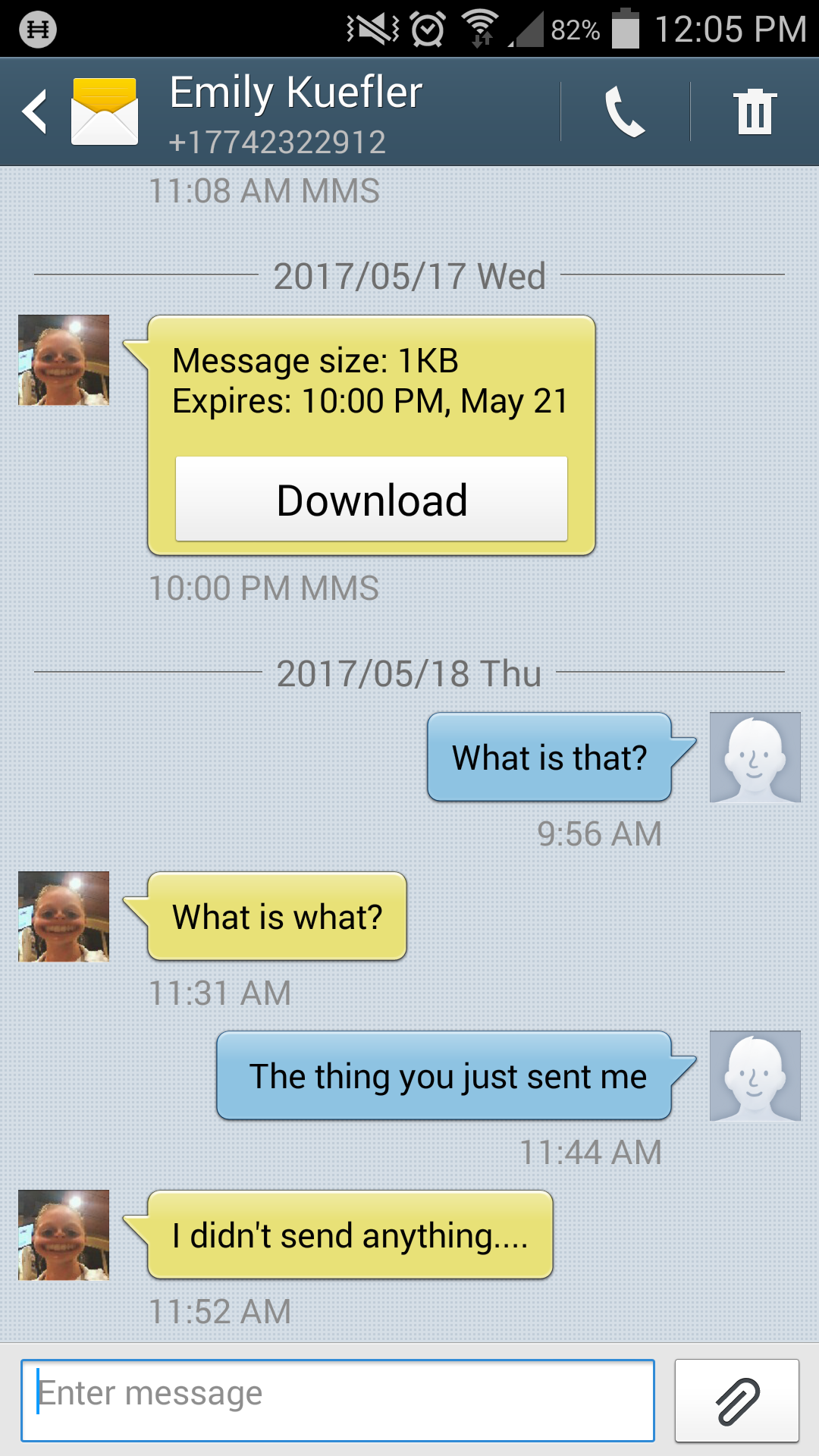Viewport: 819px width, 1456px height.
Task: Open my avatar beside "What is that?"
Action: 755,757
